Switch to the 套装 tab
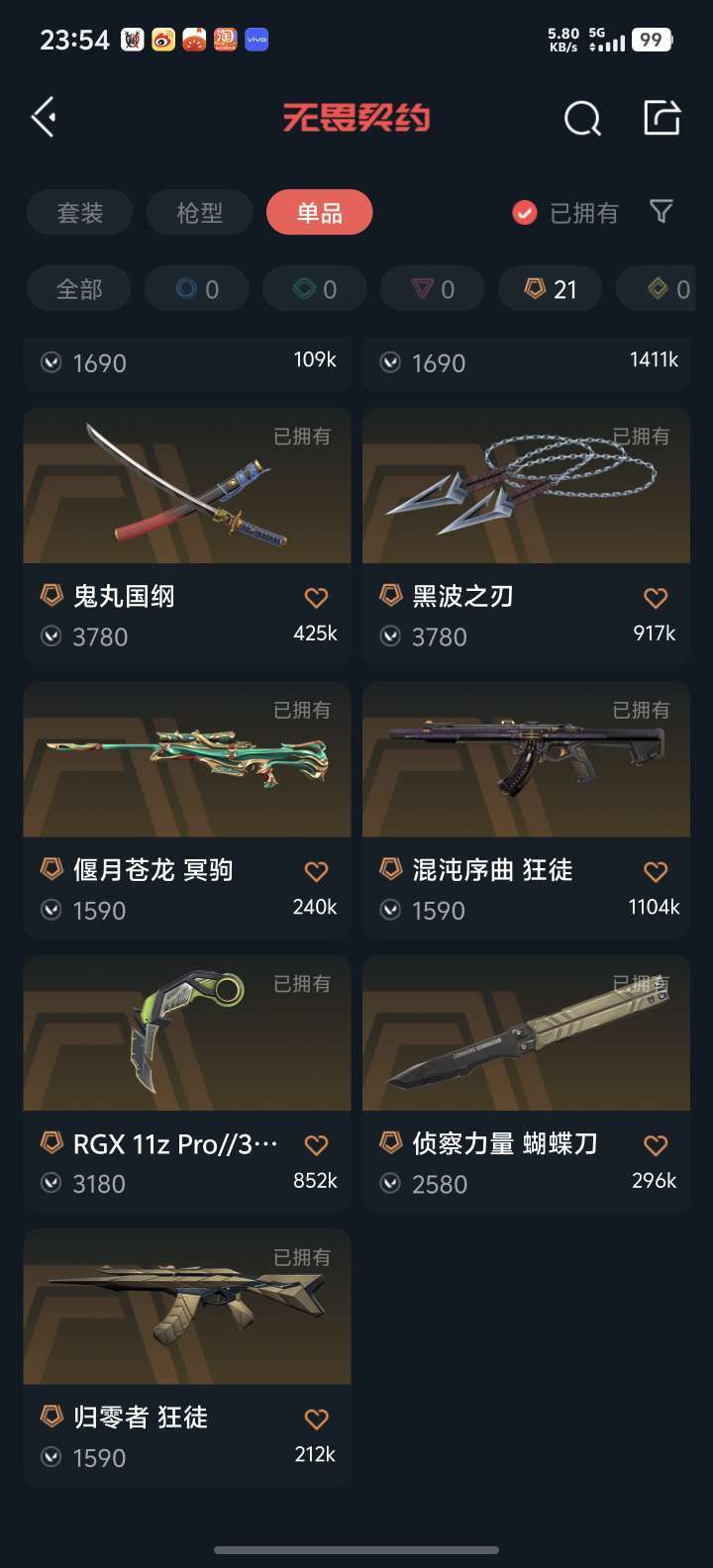Screen dimensions: 713x1568 point(80,213)
